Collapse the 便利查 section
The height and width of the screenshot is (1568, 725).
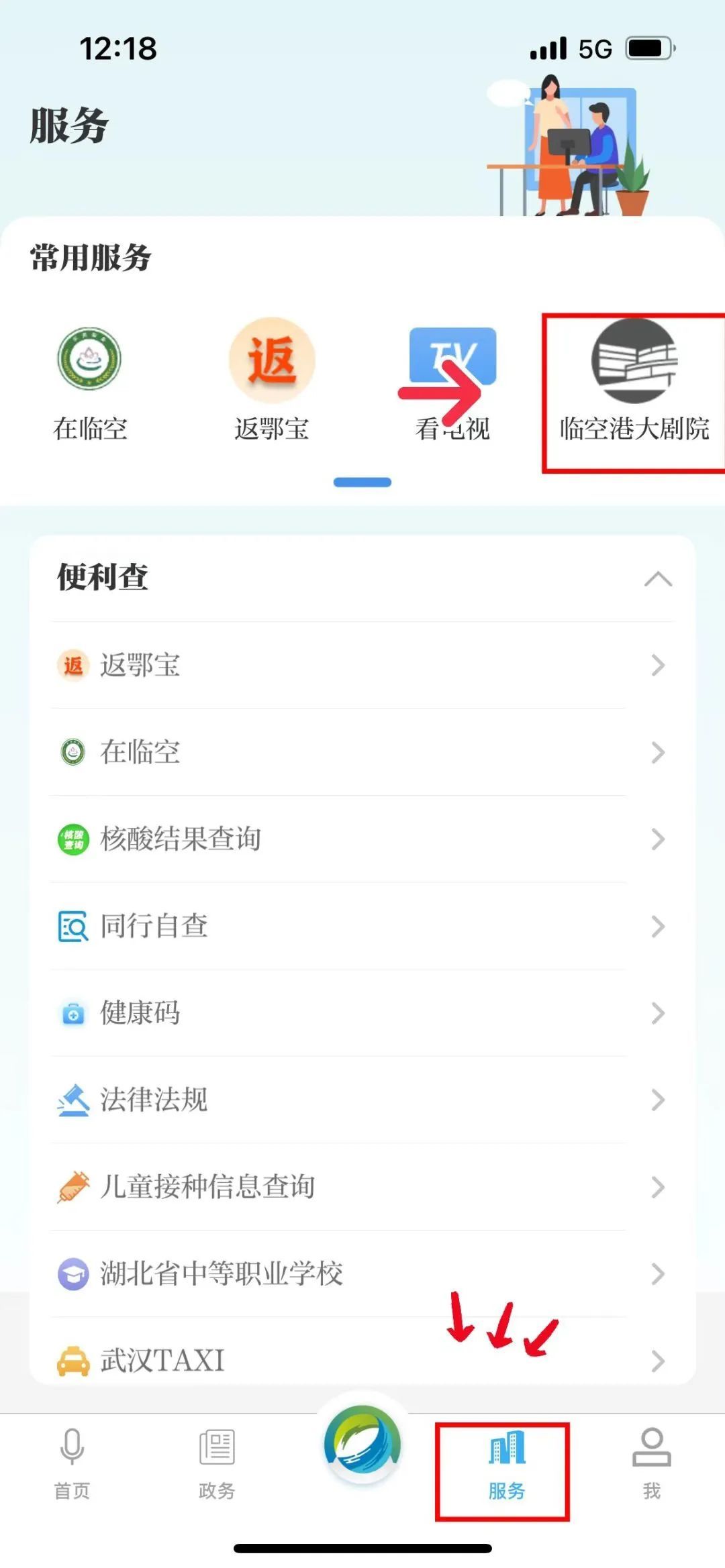point(658,578)
